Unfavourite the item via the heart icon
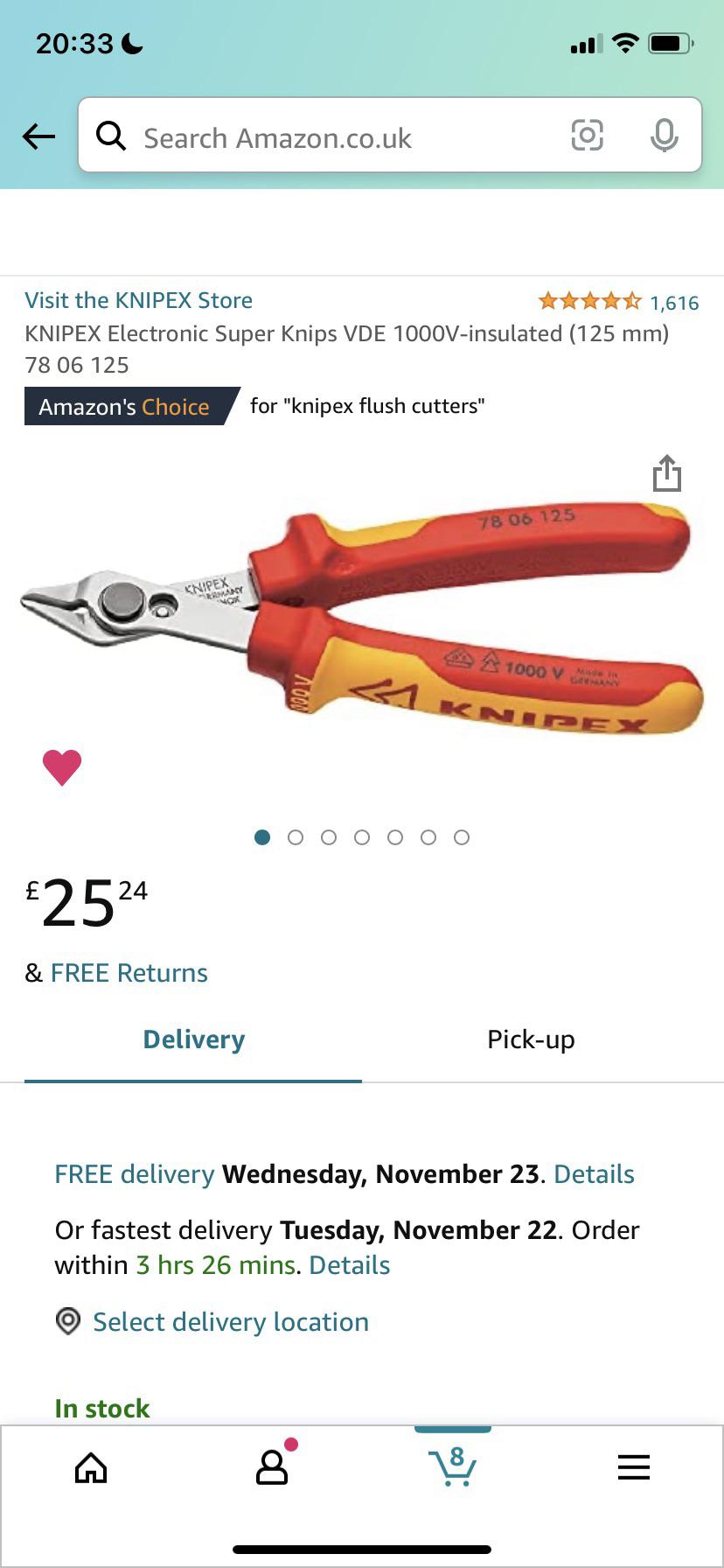 [61, 768]
